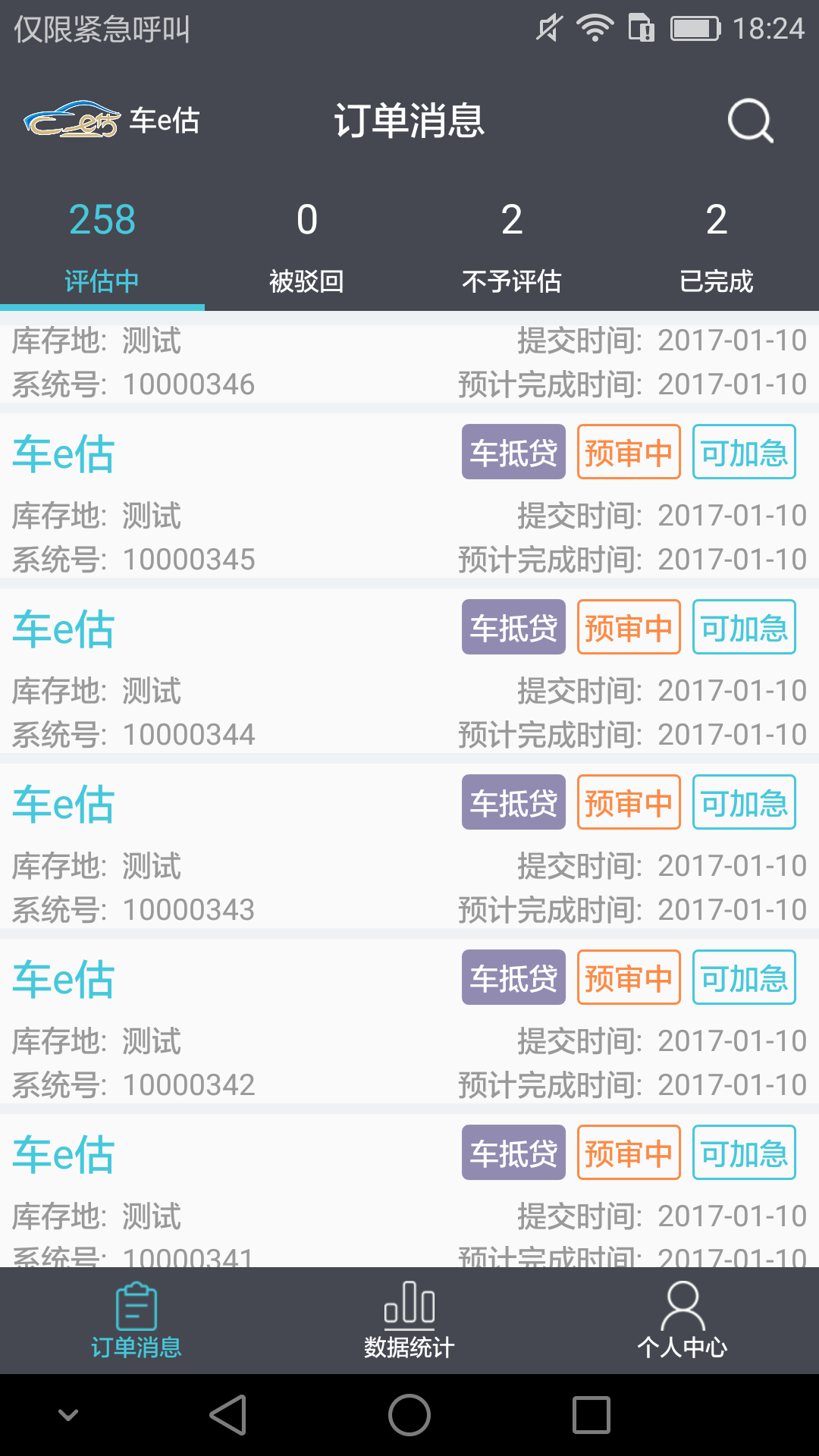
Task: Tap the system home button
Action: coord(409,1415)
